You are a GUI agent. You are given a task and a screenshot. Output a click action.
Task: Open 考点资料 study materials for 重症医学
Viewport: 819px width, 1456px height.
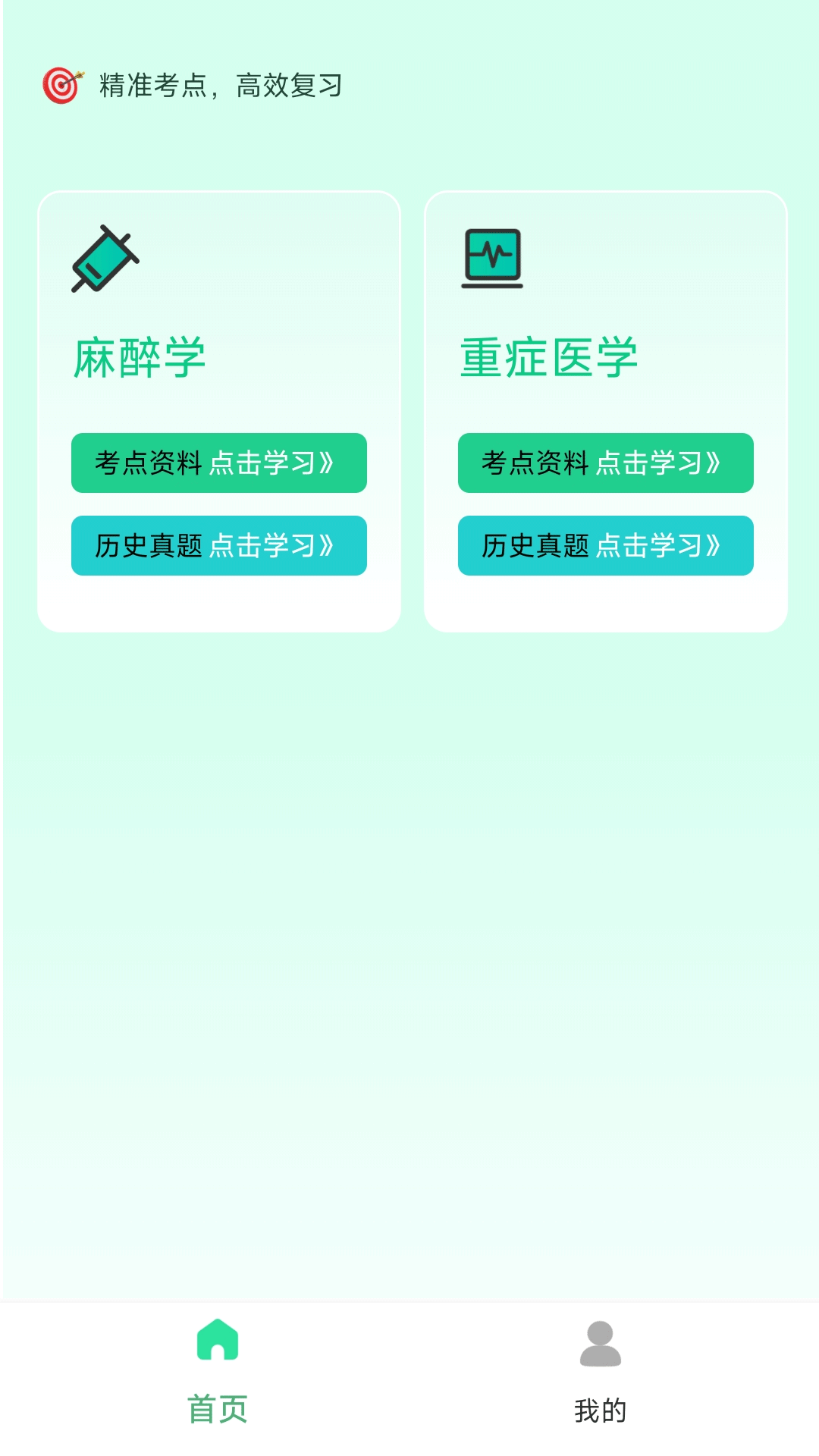tap(606, 463)
